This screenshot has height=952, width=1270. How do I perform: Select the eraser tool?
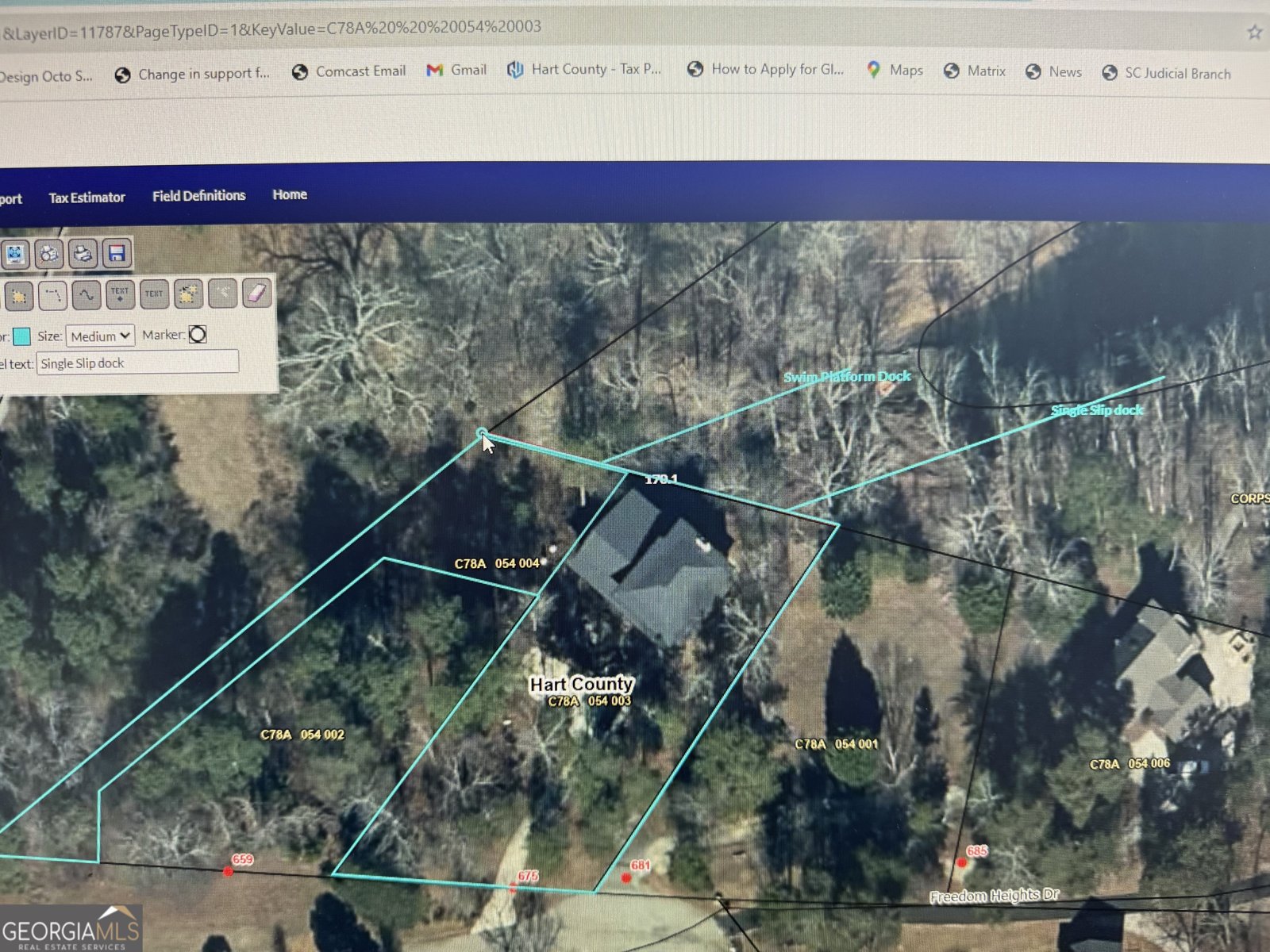click(256, 294)
